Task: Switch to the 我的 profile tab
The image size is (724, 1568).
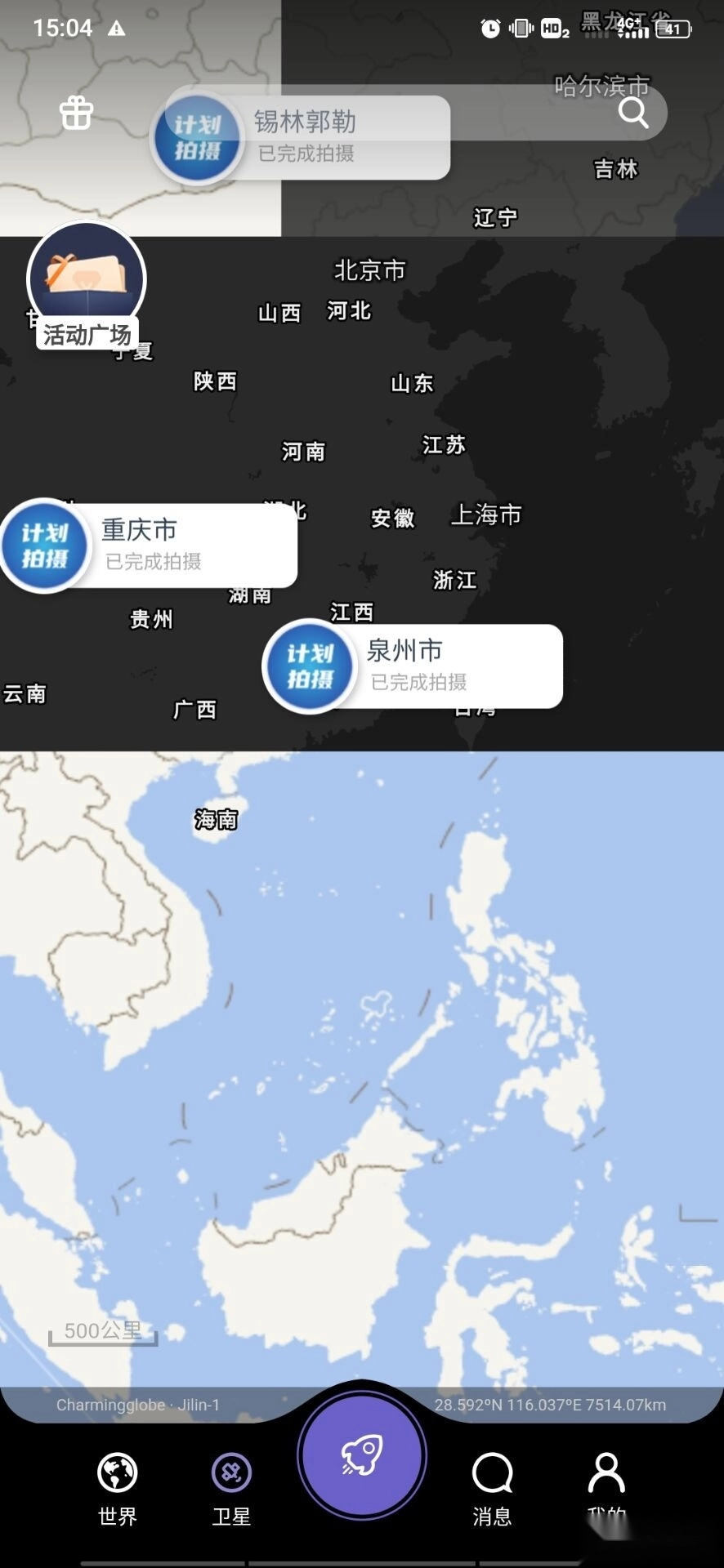Action: pyautogui.click(x=606, y=1488)
